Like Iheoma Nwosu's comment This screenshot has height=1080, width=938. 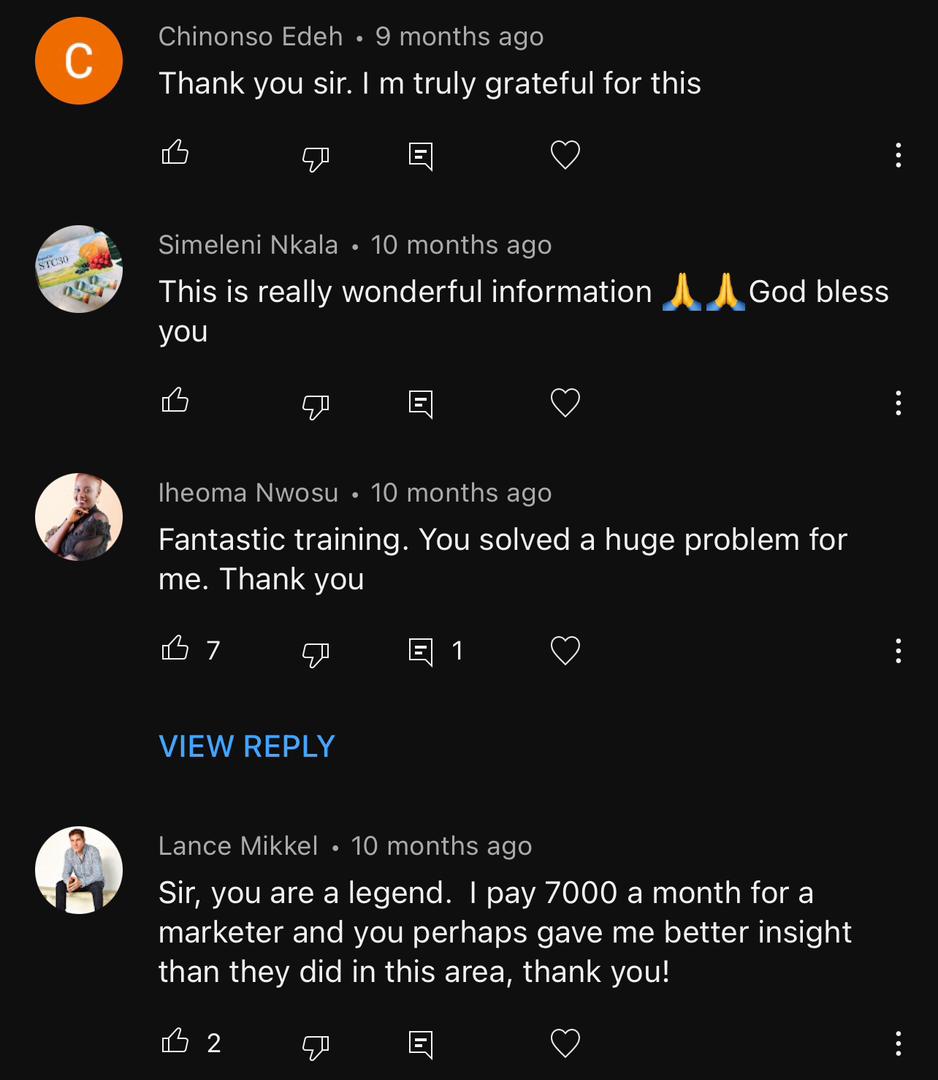point(175,649)
